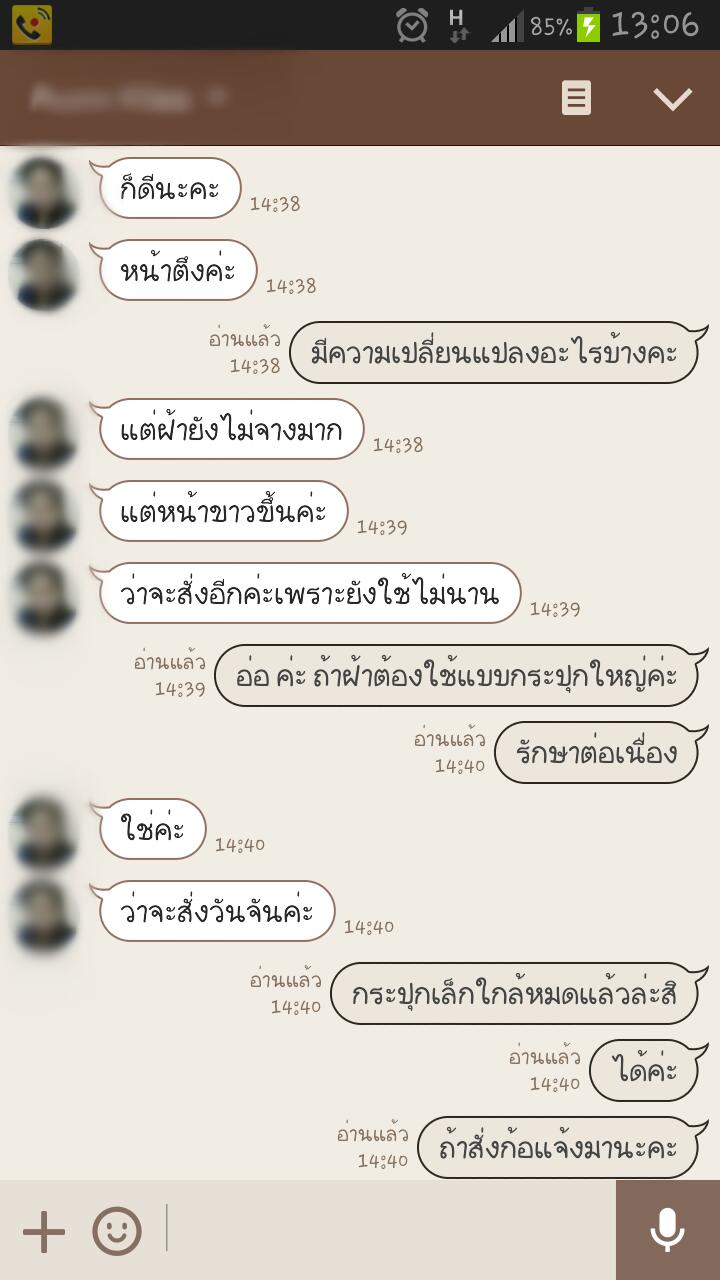The height and width of the screenshot is (1280, 720).
Task: Open the chat notes icon
Action: click(576, 98)
